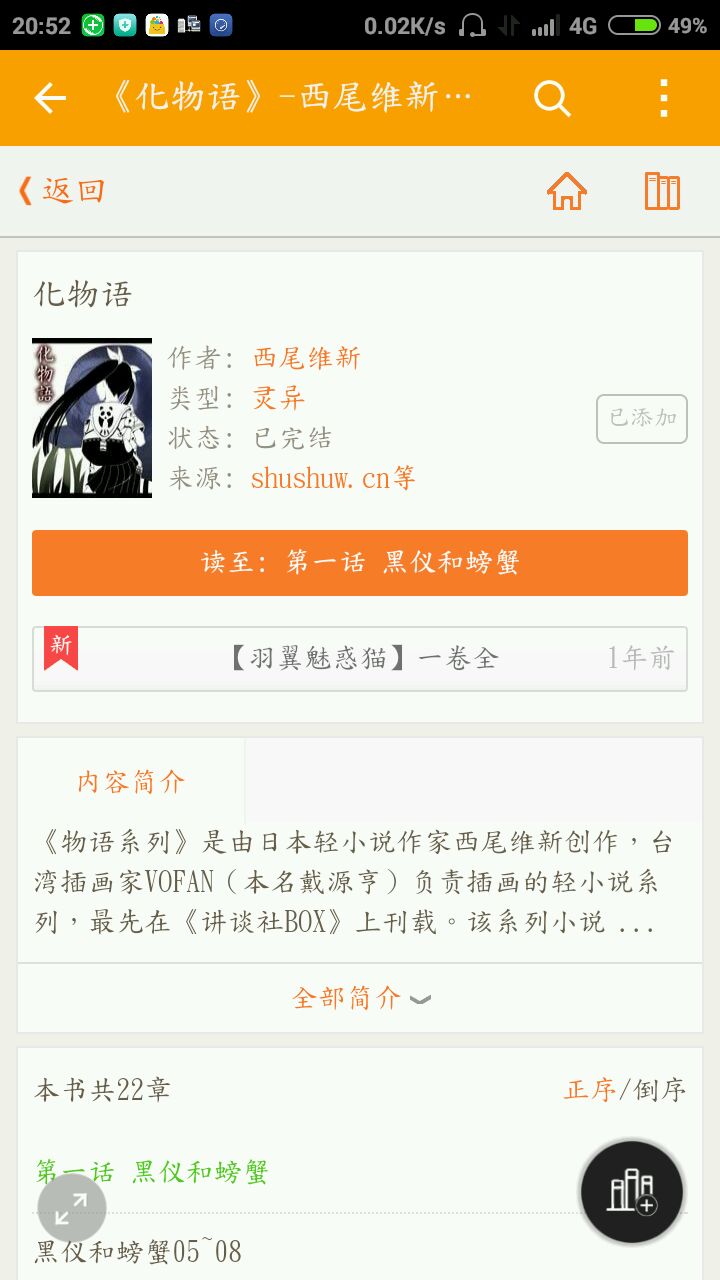The width and height of the screenshot is (720, 1280).
Task: Open the three-dot overflow menu
Action: coord(663,98)
